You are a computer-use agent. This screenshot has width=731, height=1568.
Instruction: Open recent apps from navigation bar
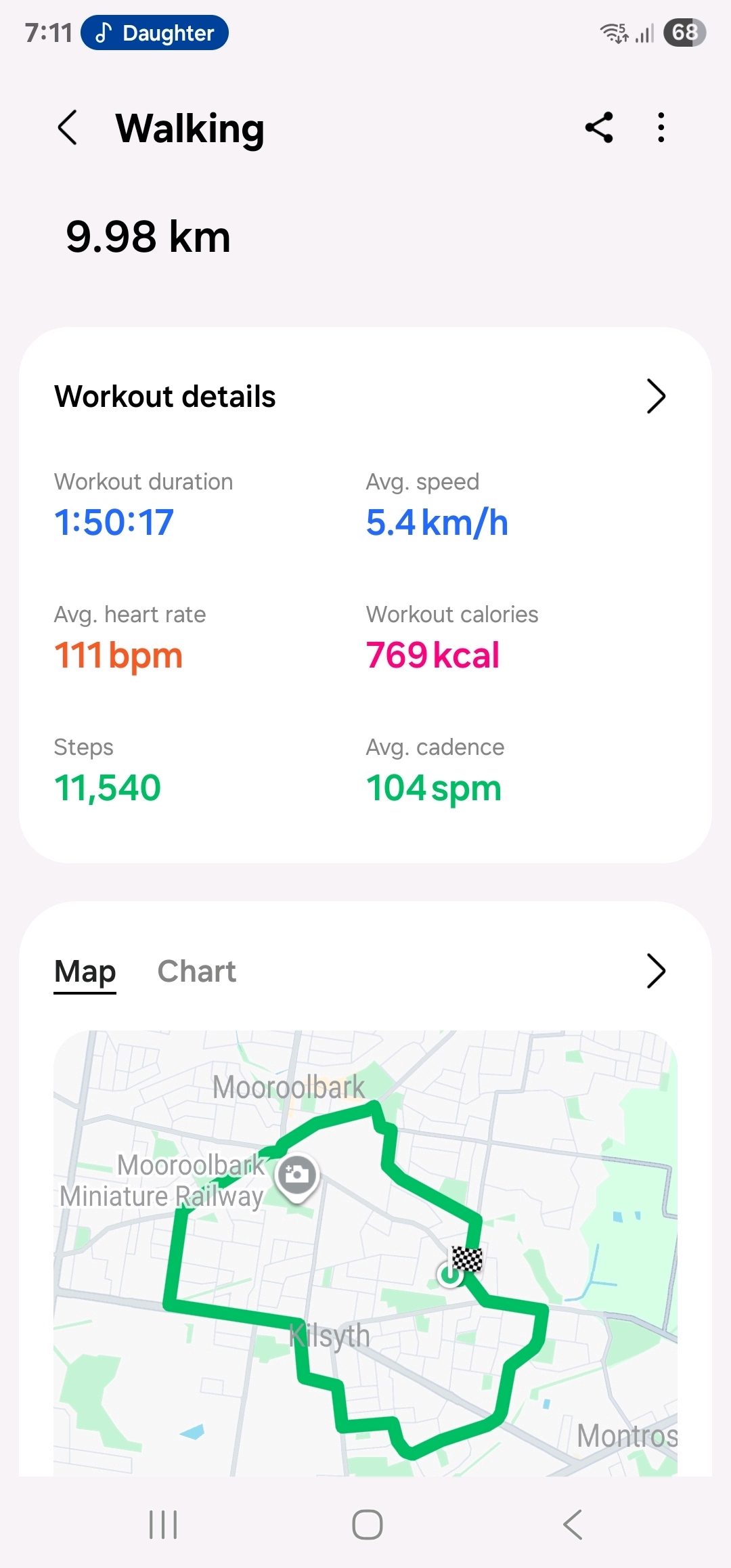click(163, 1525)
